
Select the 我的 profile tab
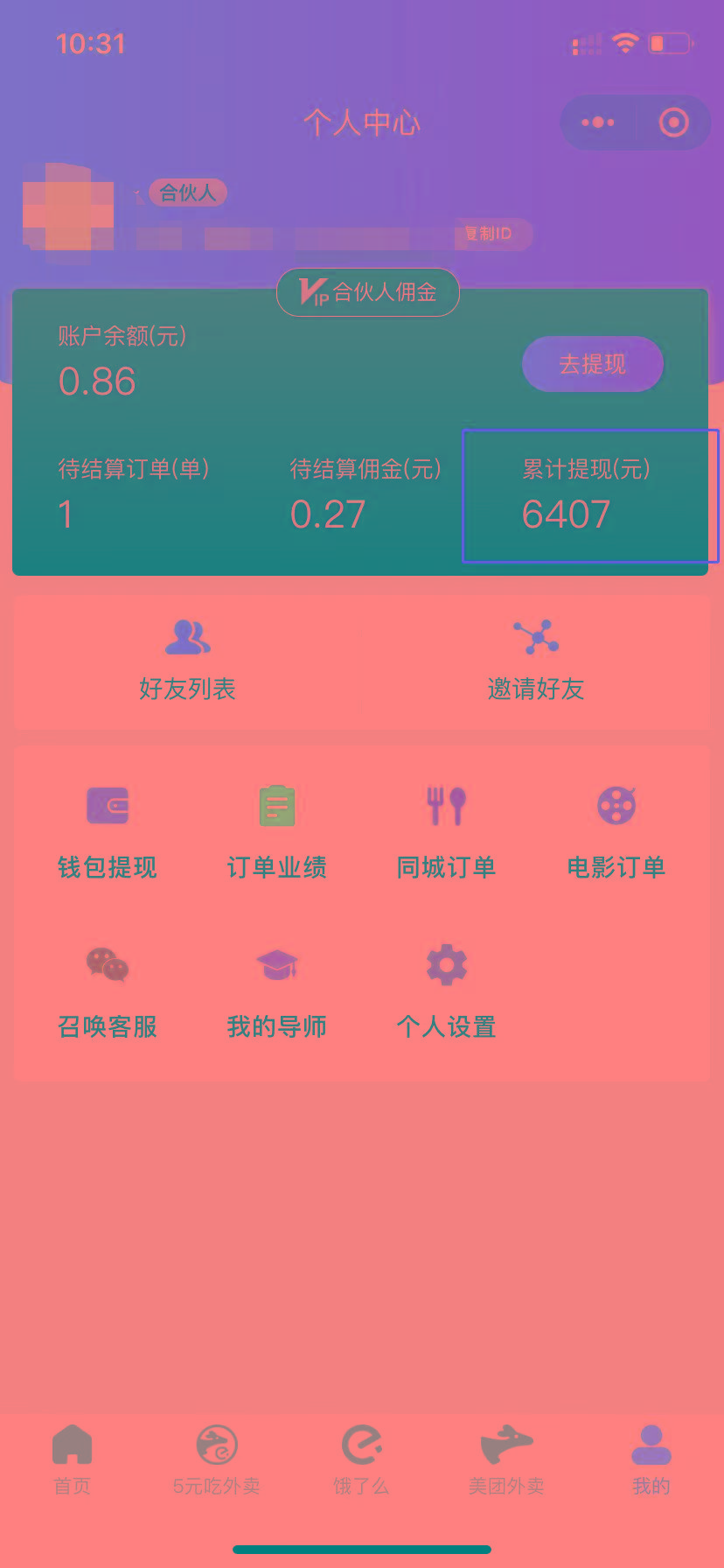point(651,1459)
